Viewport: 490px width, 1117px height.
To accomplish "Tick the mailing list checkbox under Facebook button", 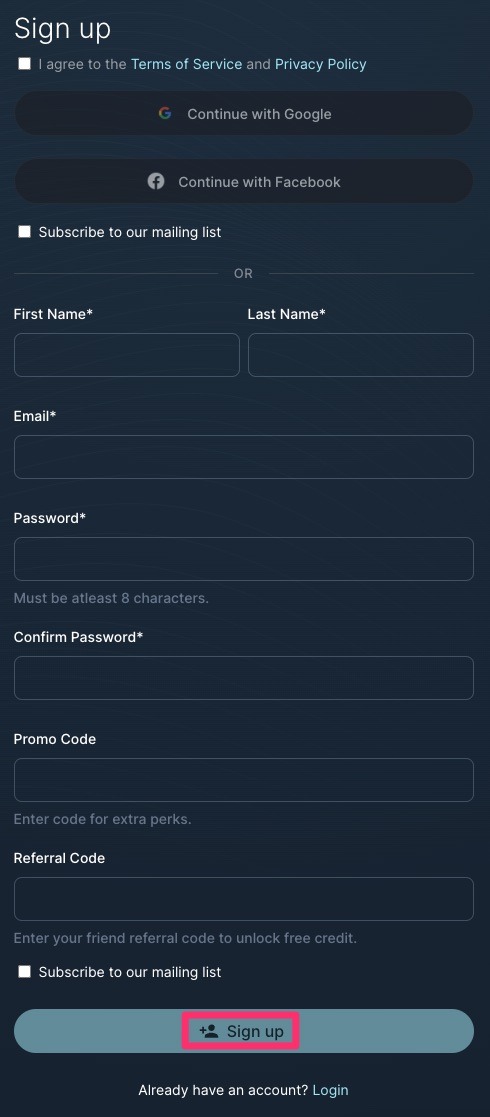I will pos(24,232).
